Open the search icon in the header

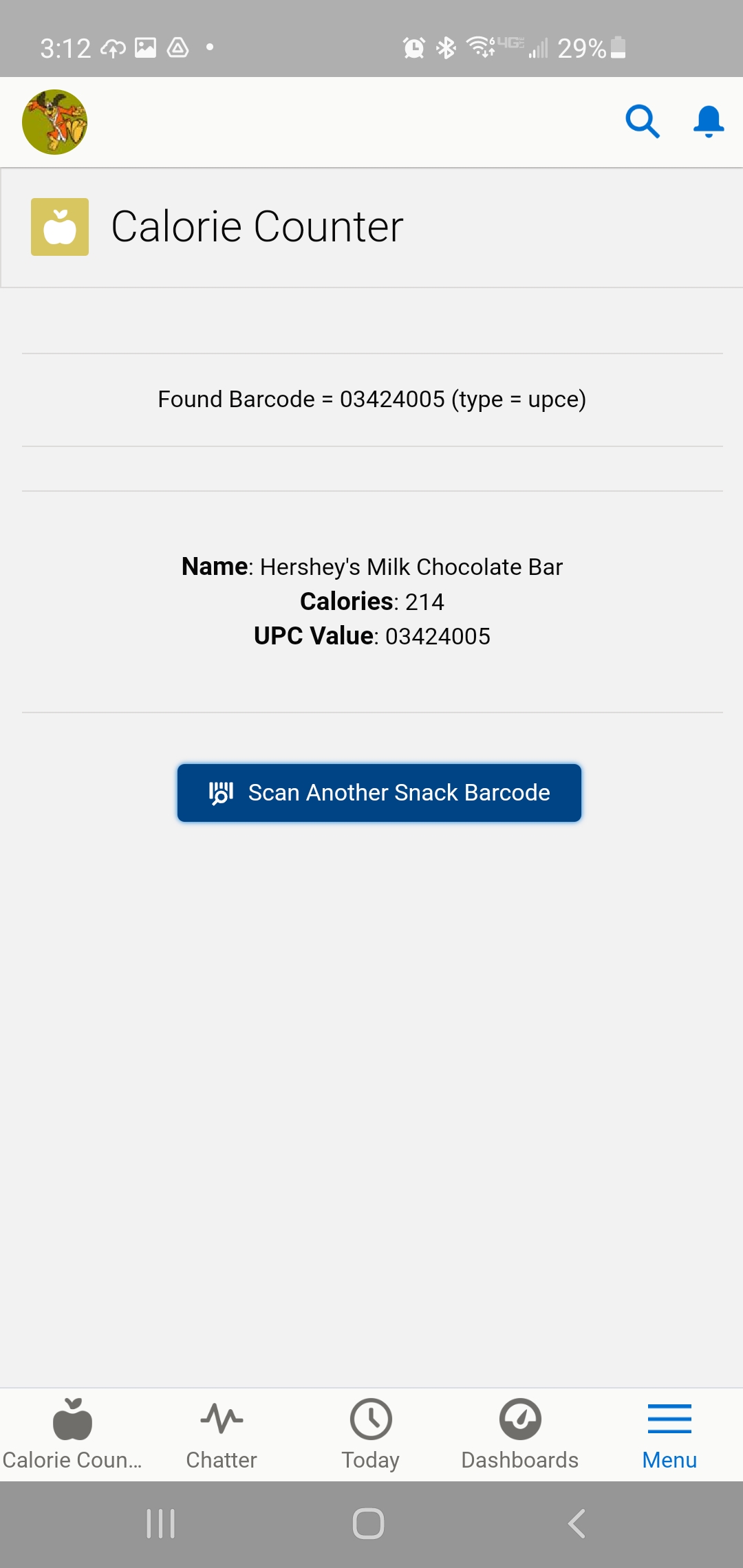[x=643, y=121]
